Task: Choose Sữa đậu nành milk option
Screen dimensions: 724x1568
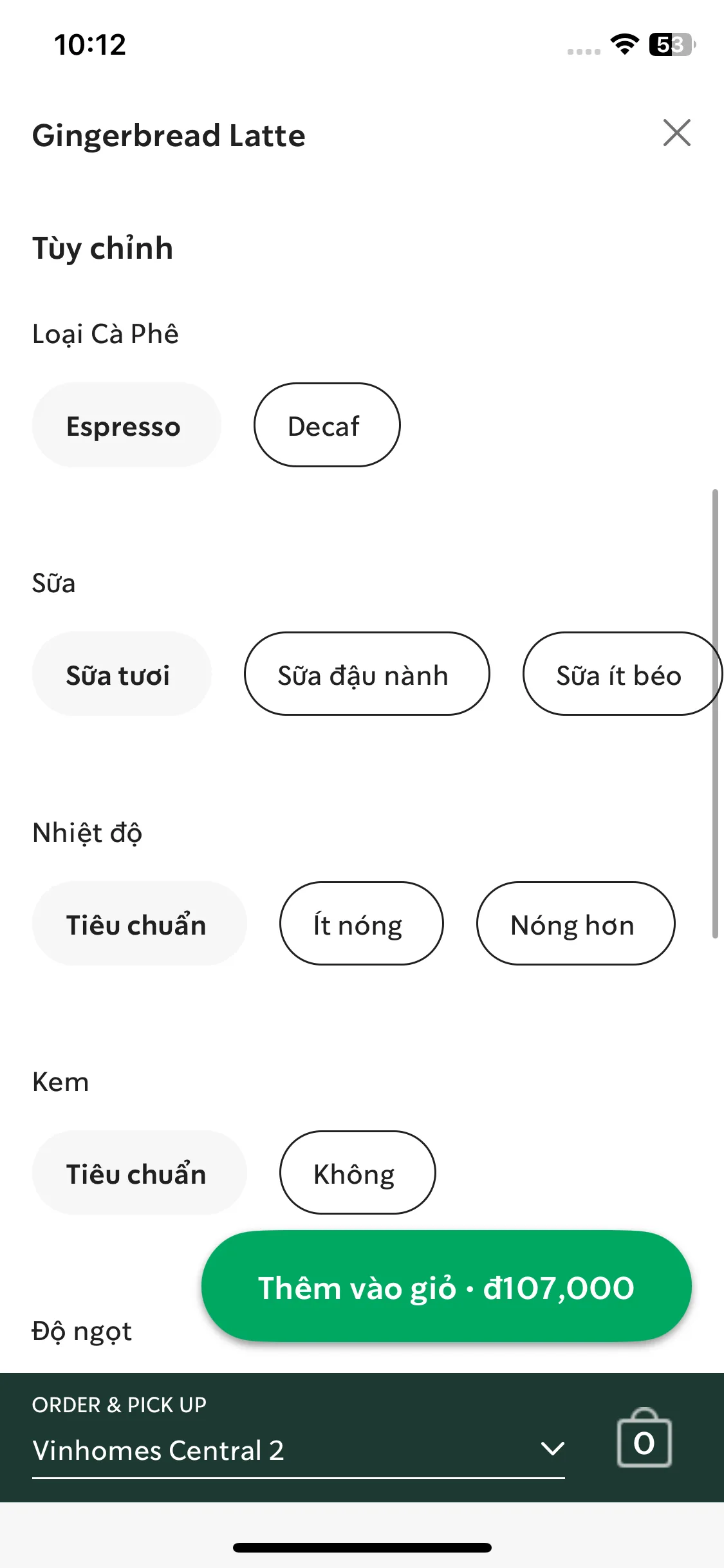Action: tap(366, 674)
